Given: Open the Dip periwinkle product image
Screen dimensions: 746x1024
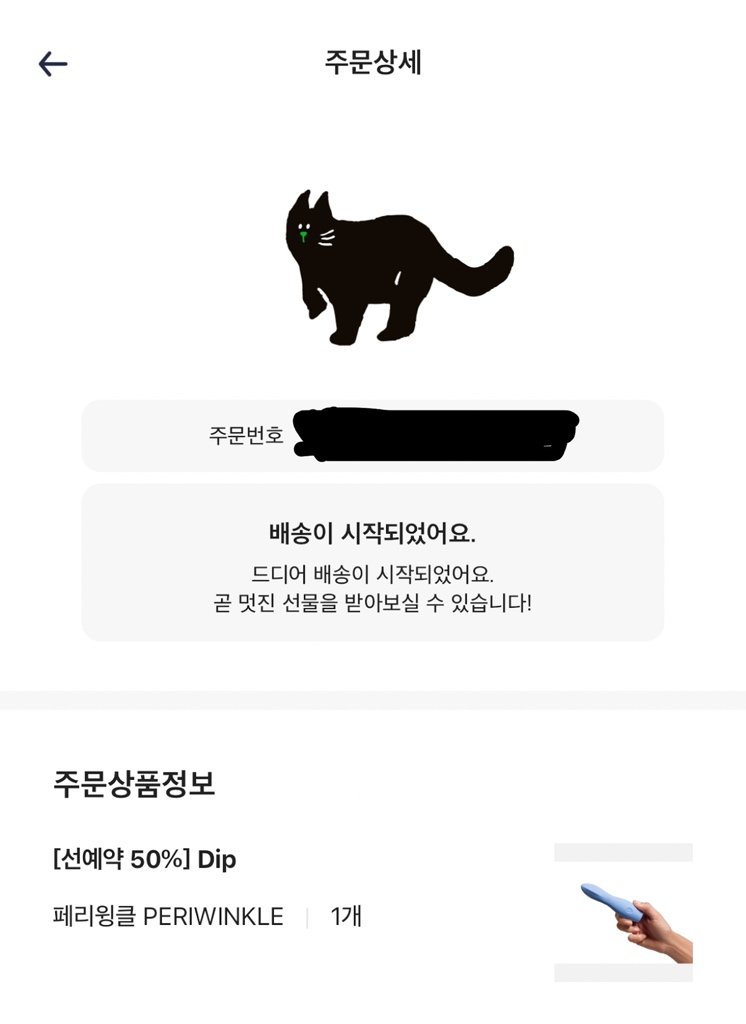Looking at the screenshot, I should [623, 912].
